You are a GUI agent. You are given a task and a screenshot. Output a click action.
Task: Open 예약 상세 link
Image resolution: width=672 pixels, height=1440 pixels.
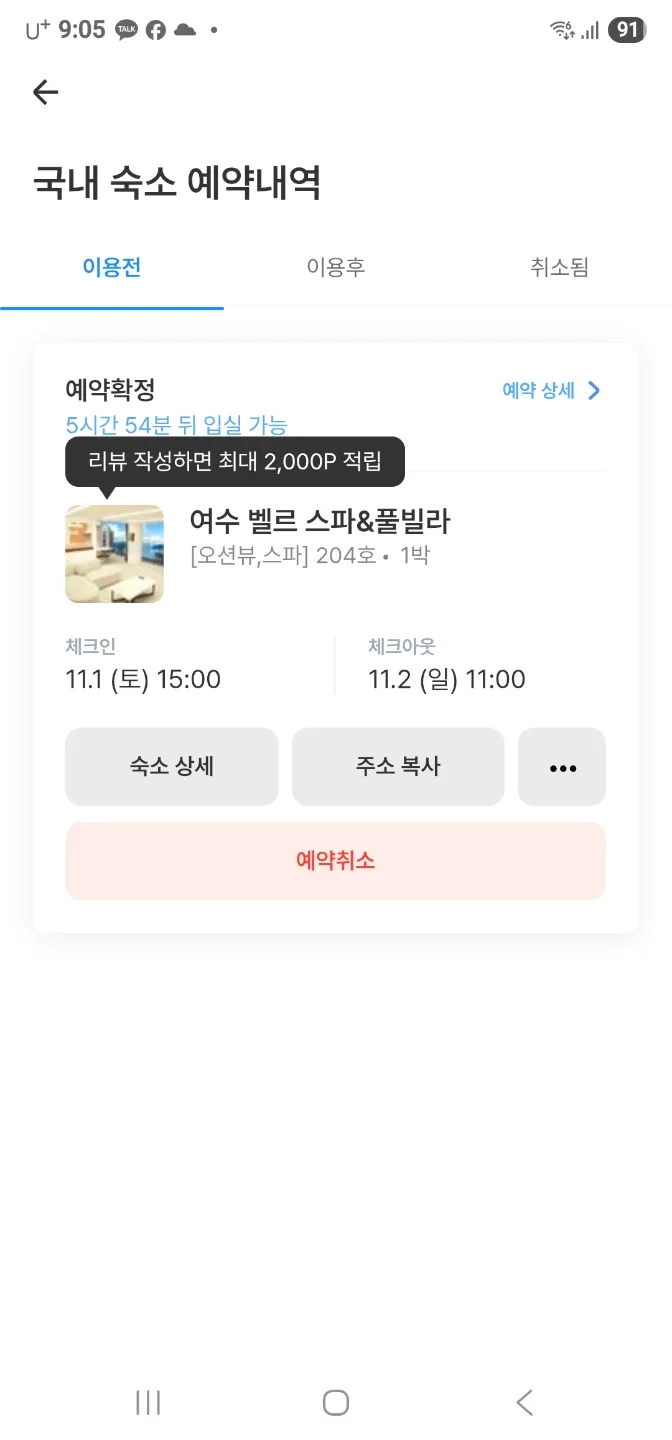(x=551, y=391)
